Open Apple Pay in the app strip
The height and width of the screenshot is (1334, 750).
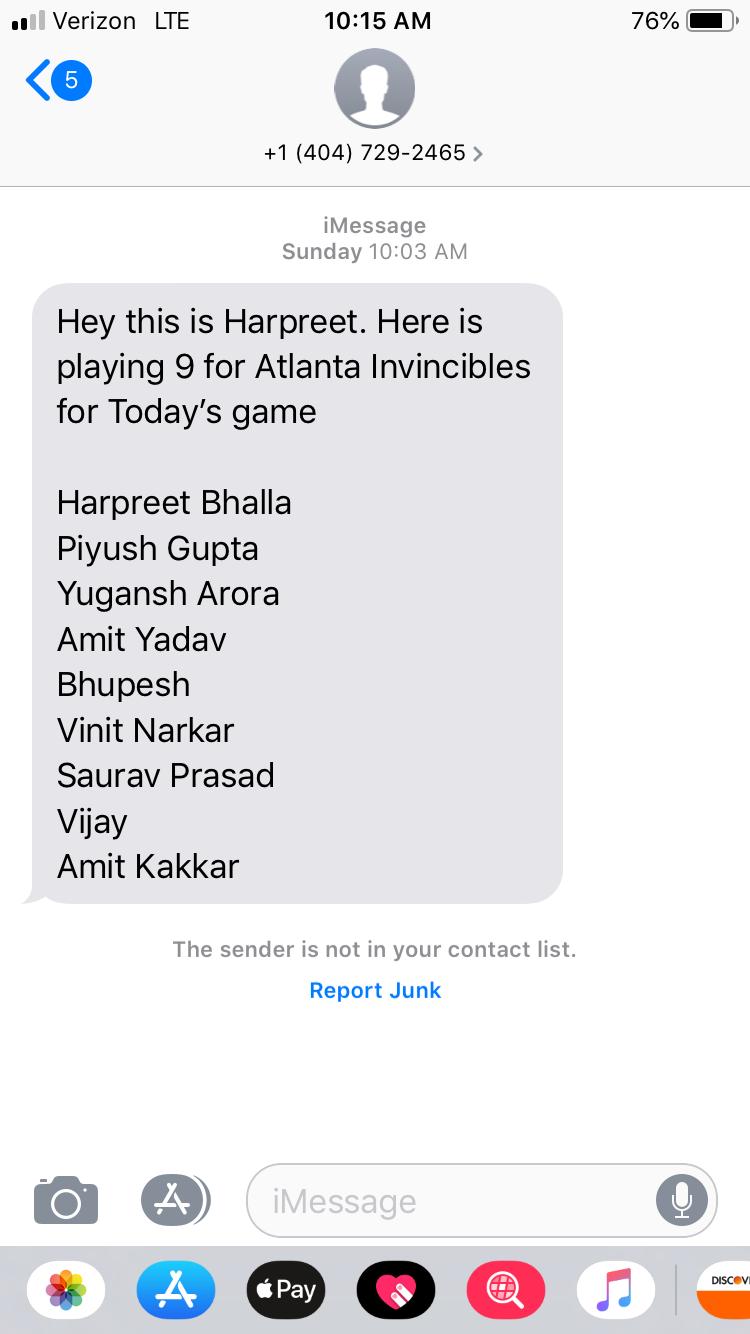pos(285,1290)
